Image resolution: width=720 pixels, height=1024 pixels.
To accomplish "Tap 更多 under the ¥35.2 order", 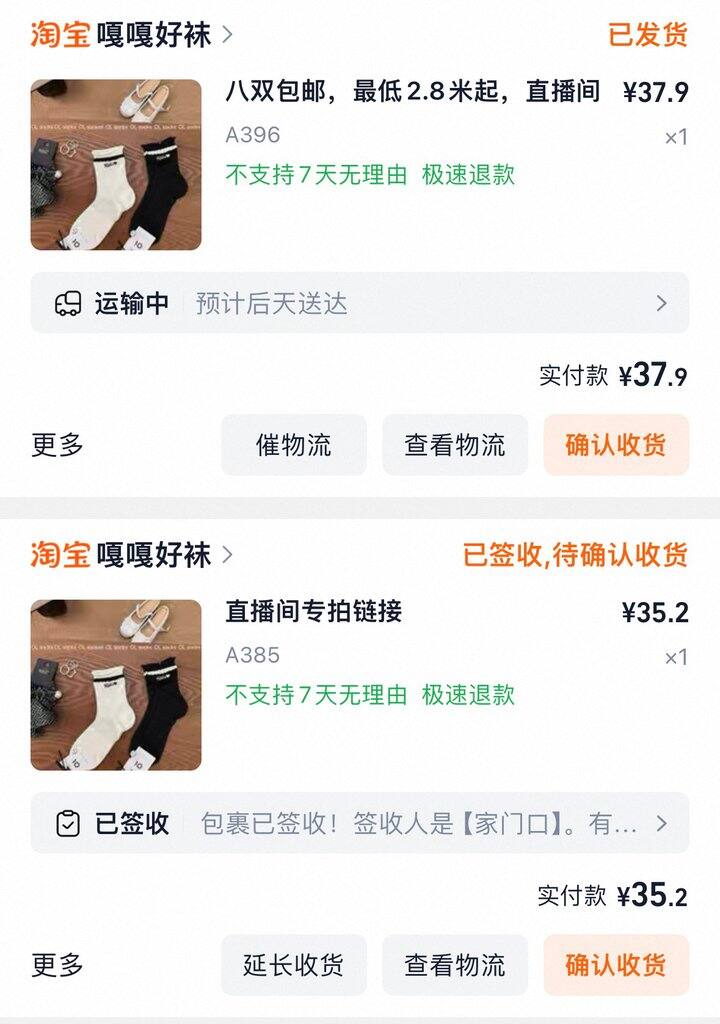I will click(x=57, y=965).
